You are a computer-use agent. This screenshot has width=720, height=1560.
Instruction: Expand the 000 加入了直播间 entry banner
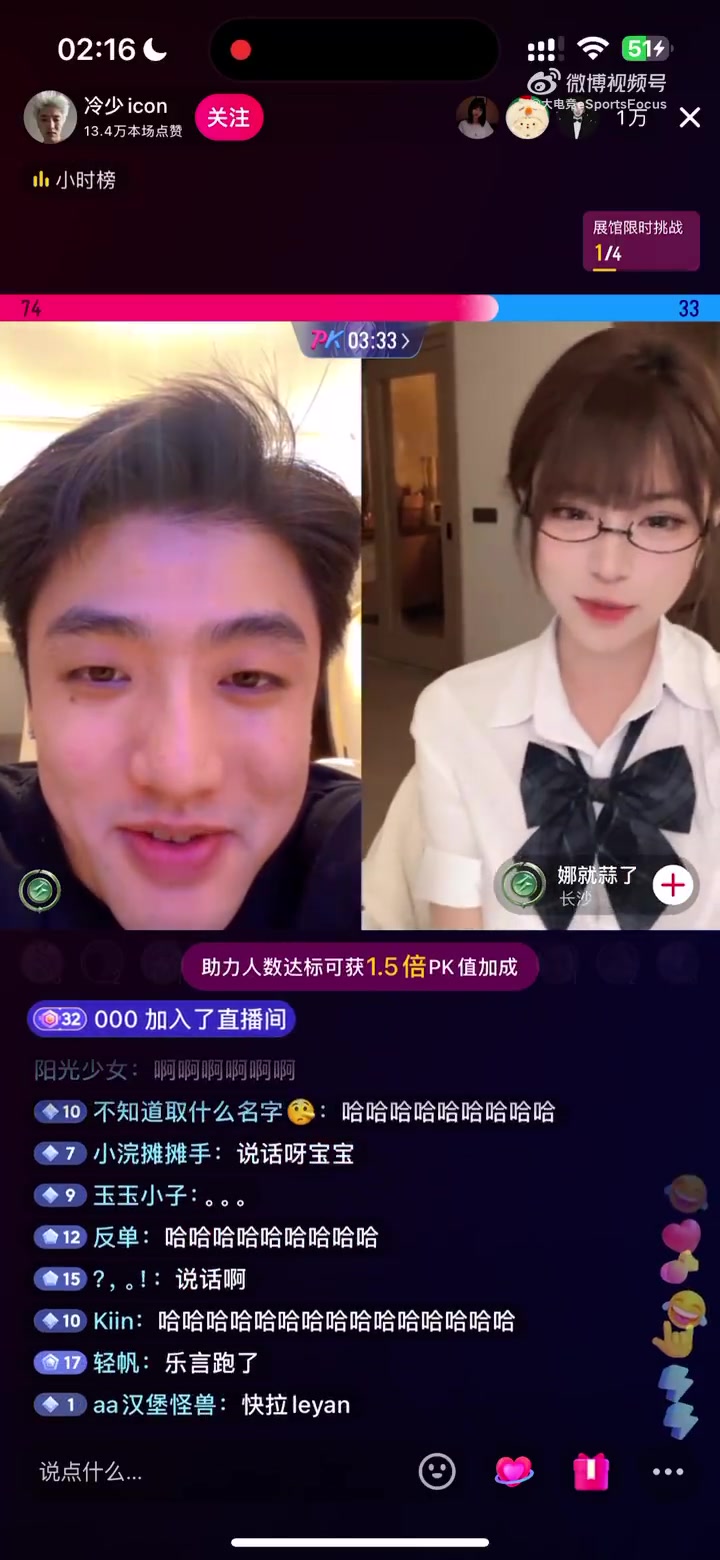tap(160, 1019)
